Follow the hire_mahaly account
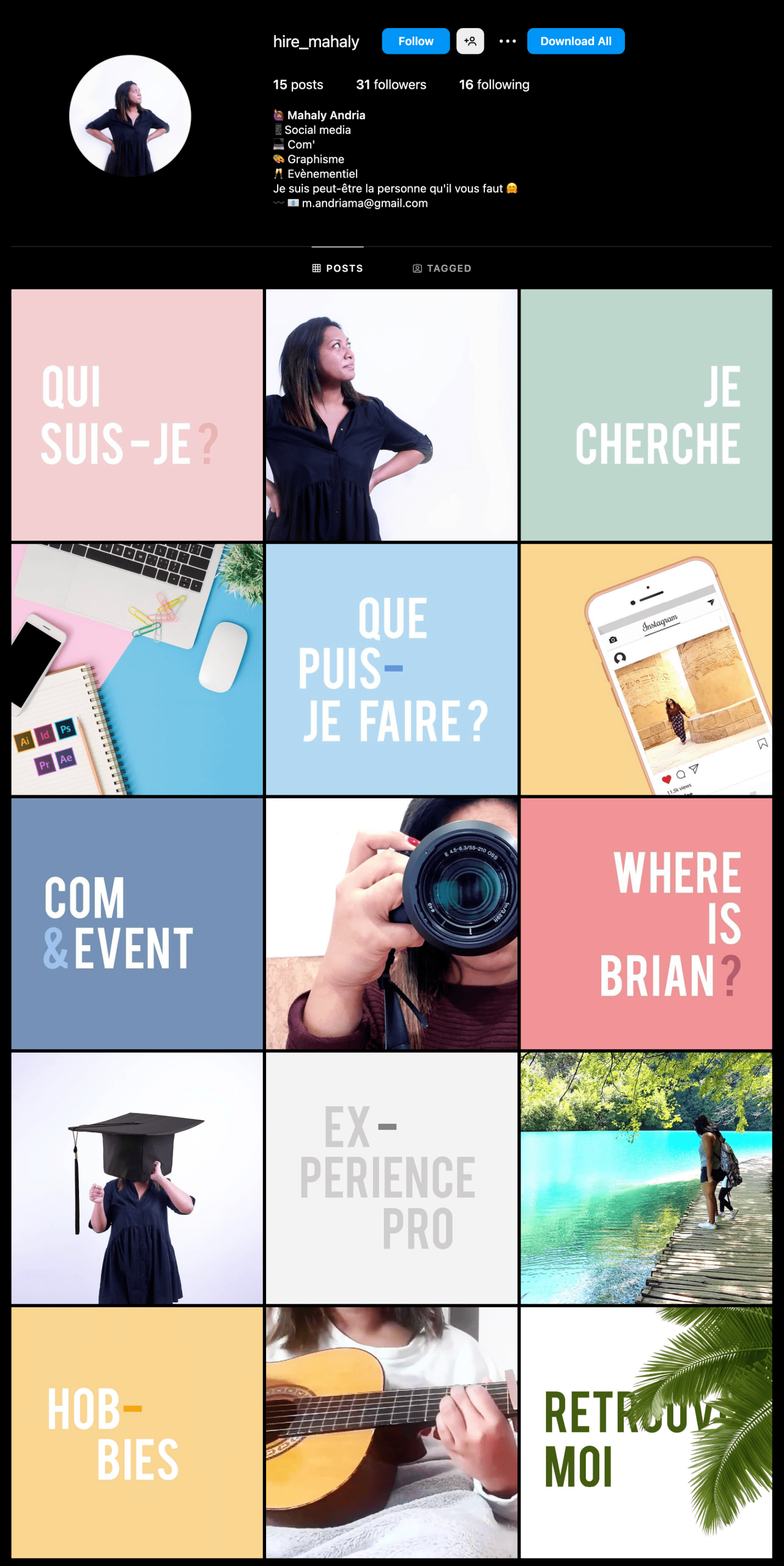Screen dimensions: 784x1566 [x=415, y=41]
